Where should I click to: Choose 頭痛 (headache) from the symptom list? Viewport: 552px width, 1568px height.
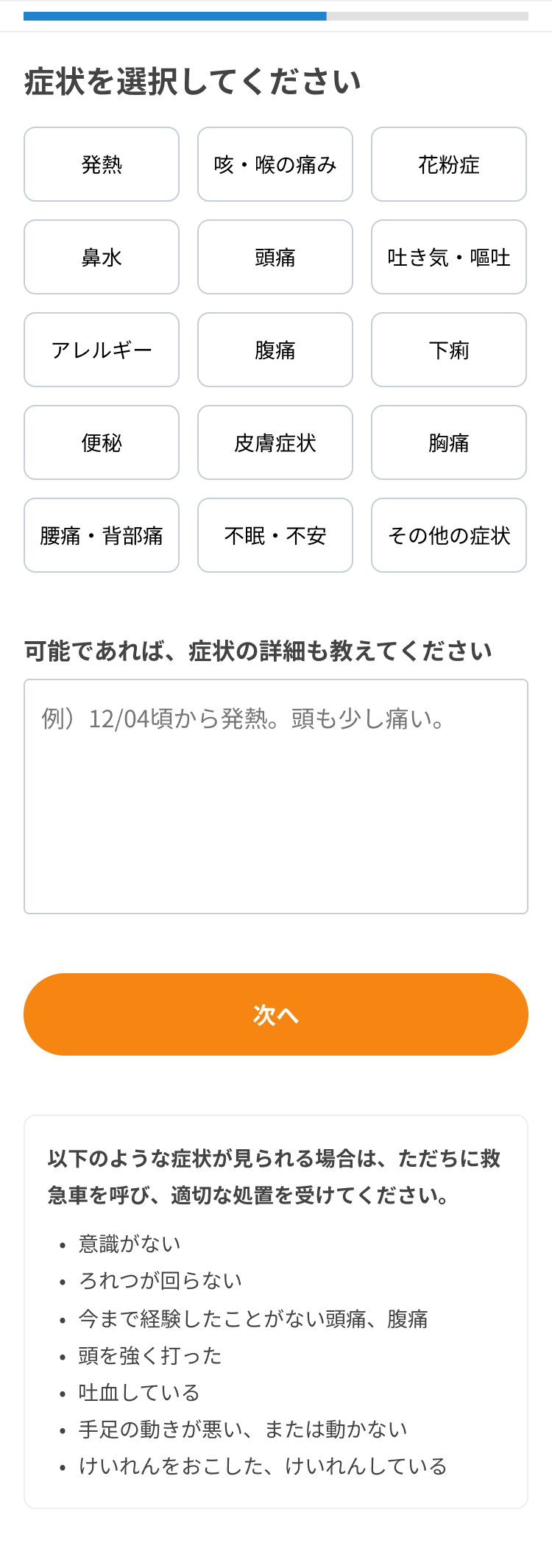[275, 257]
